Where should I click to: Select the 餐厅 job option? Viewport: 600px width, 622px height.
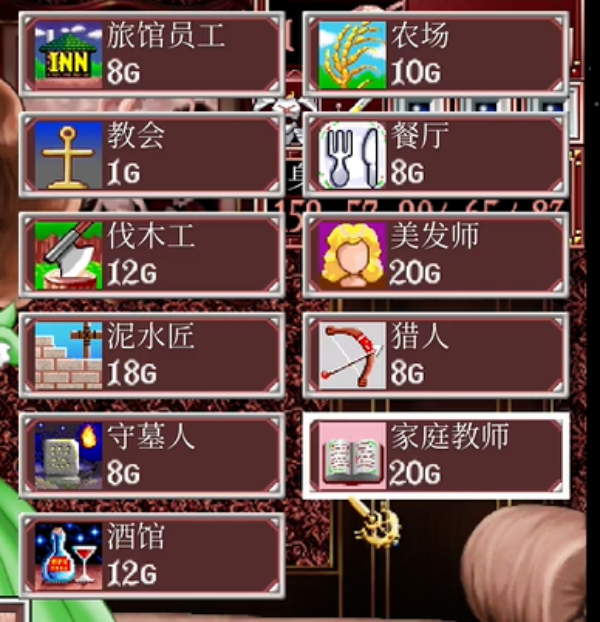[436, 155]
